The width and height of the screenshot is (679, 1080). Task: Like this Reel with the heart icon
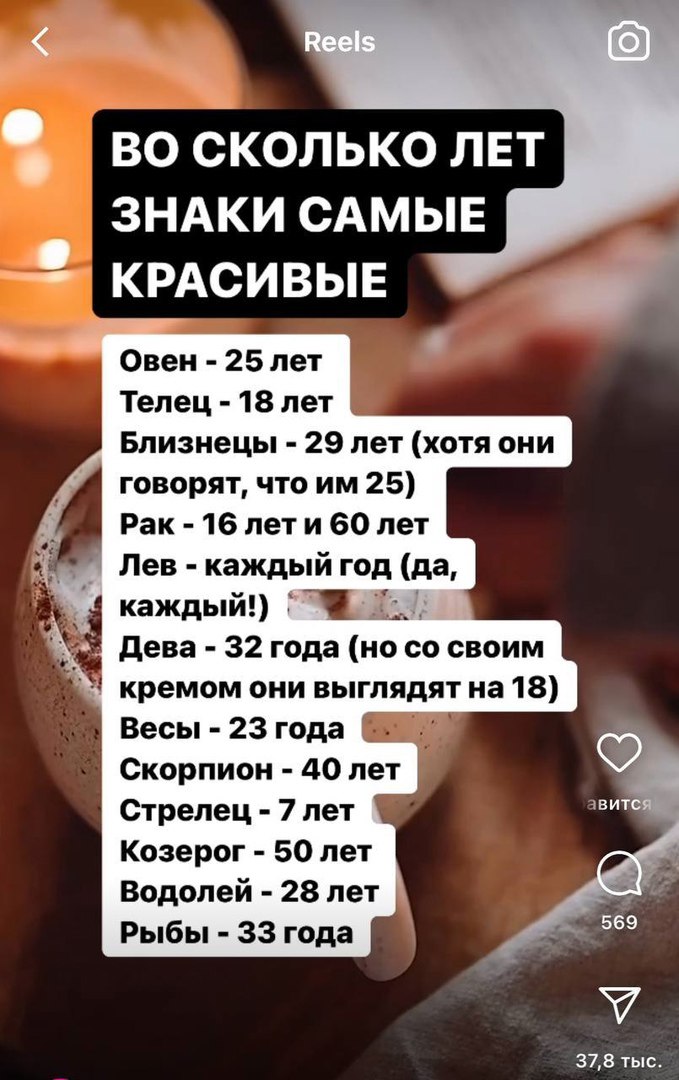(619, 752)
